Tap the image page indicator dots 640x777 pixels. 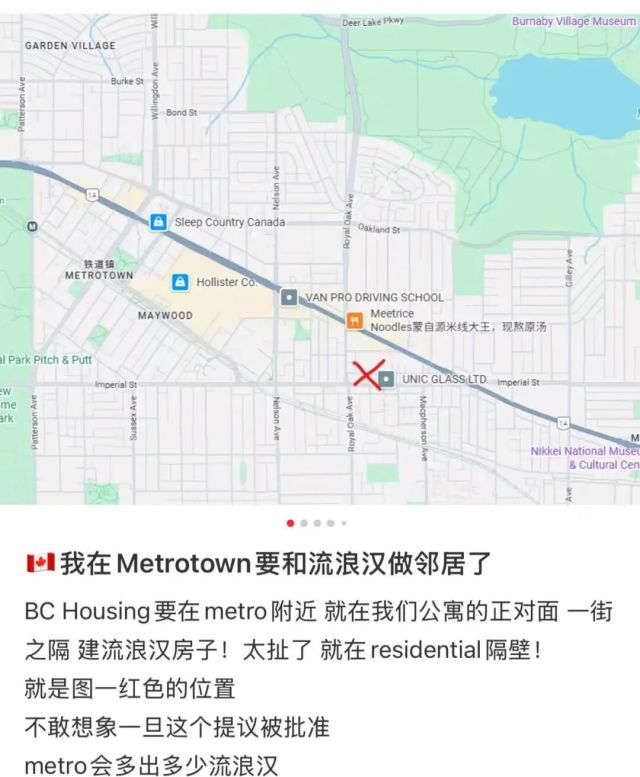click(317, 523)
